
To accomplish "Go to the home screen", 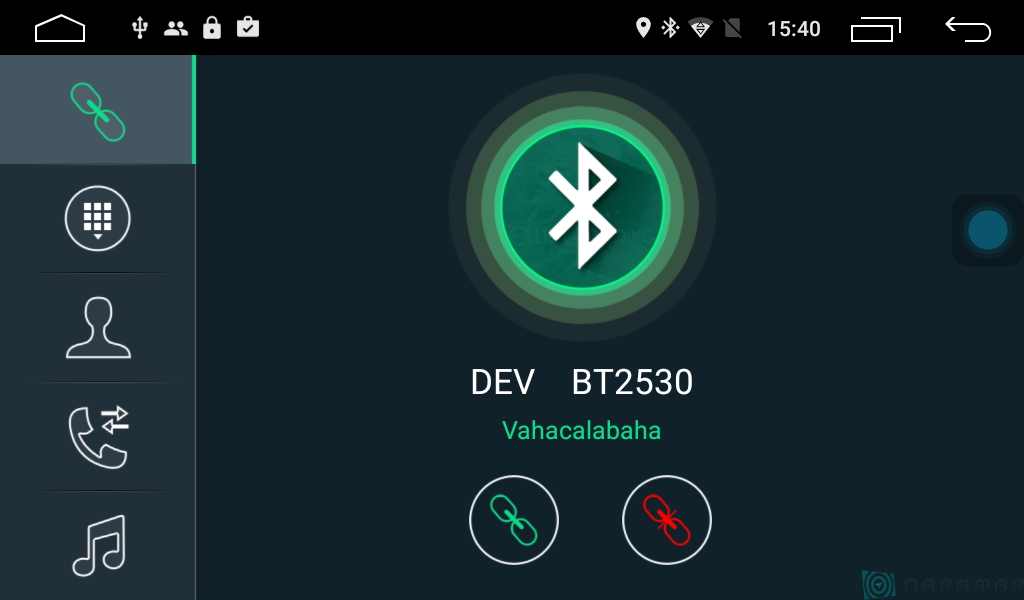I will click(x=60, y=29).
